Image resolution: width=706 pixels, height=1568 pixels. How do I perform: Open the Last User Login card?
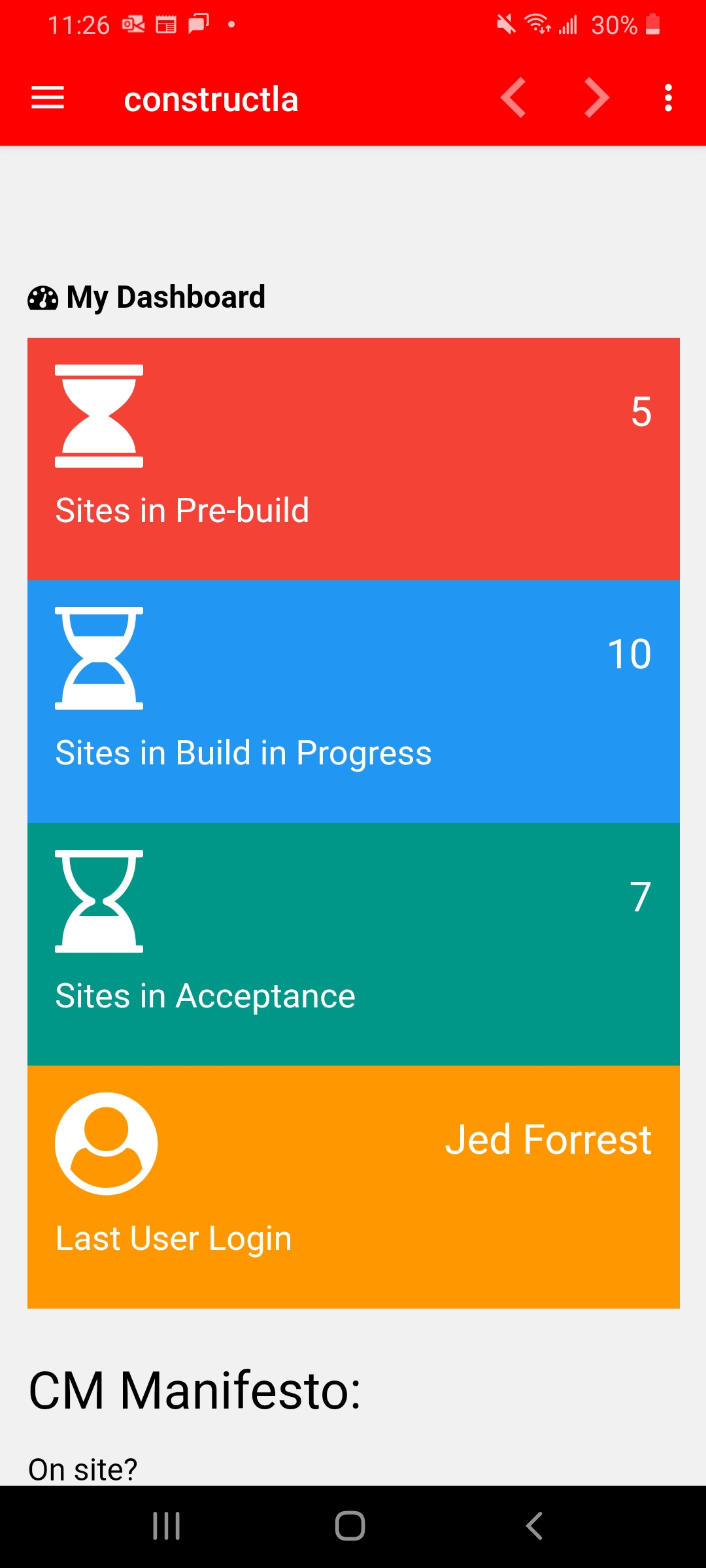[354, 1187]
